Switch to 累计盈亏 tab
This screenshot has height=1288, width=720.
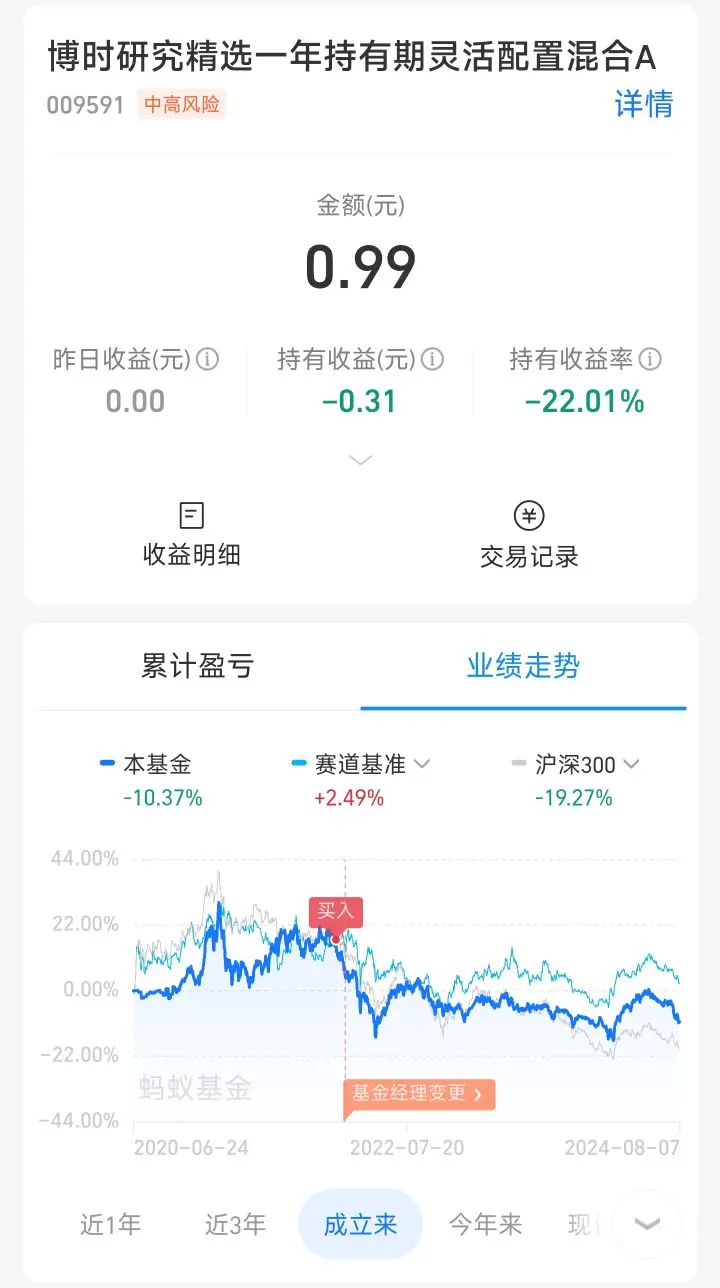tap(197, 667)
